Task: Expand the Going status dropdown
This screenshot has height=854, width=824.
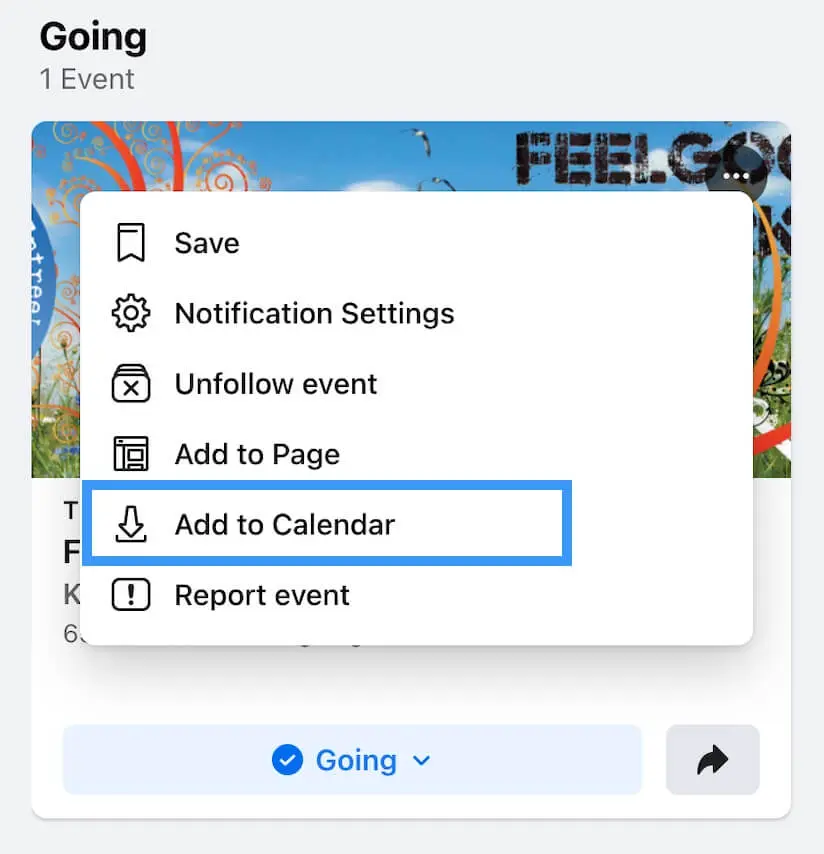Action: tap(352, 761)
